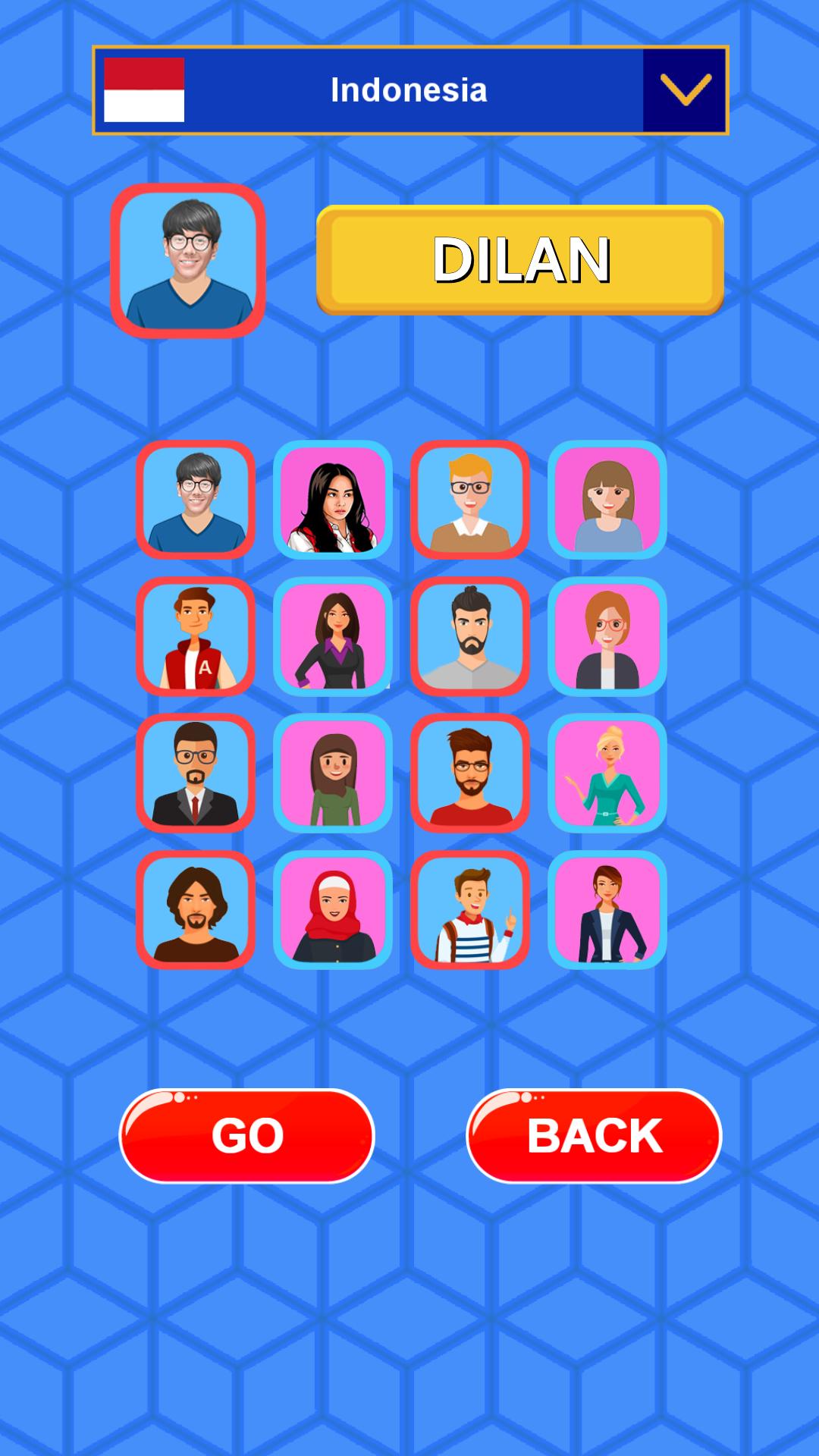The height and width of the screenshot is (1456, 819).
Task: Go back with the BACK button
Action: [x=594, y=1135]
